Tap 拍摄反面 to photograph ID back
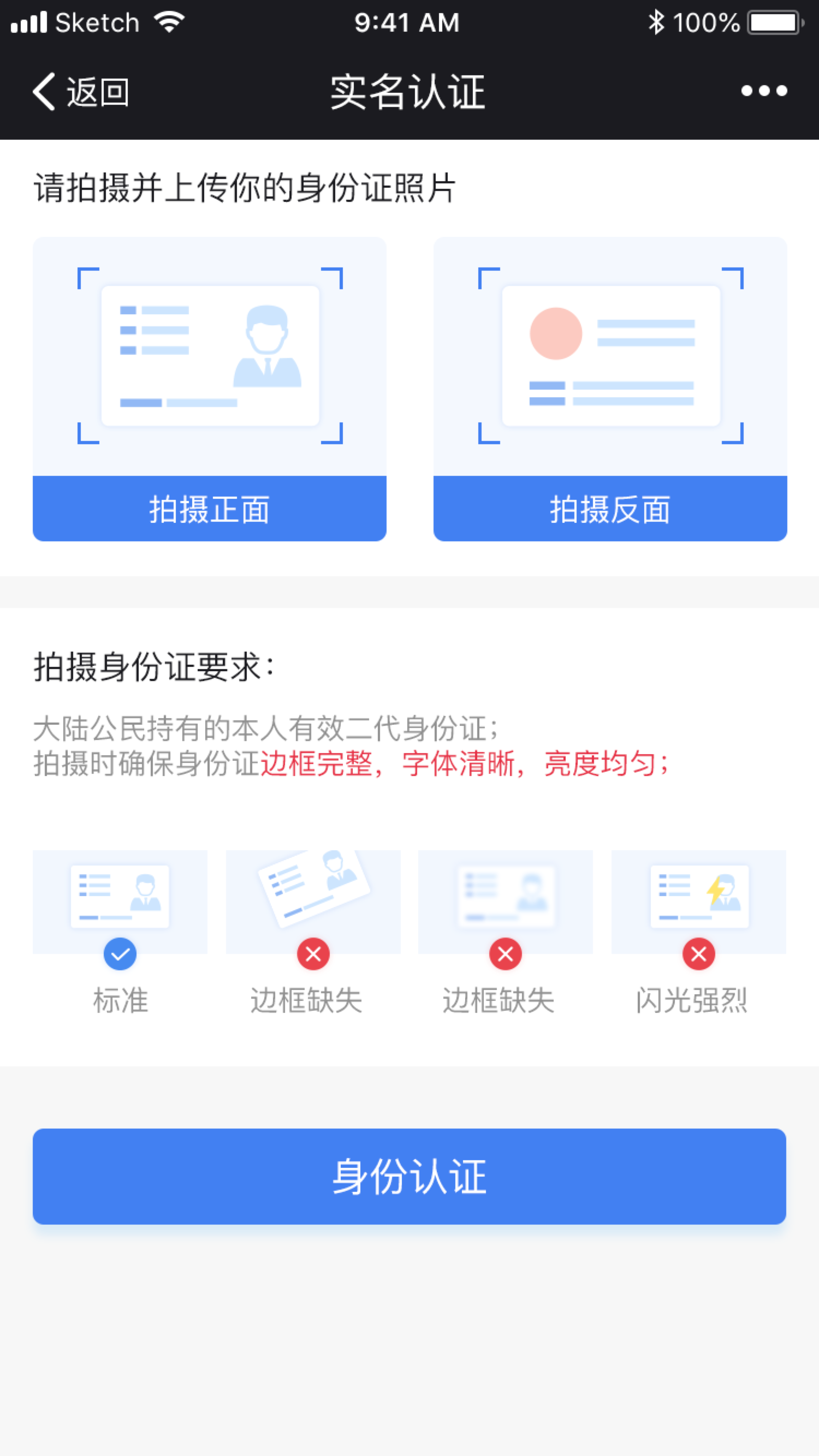819x1456 pixels. click(610, 508)
